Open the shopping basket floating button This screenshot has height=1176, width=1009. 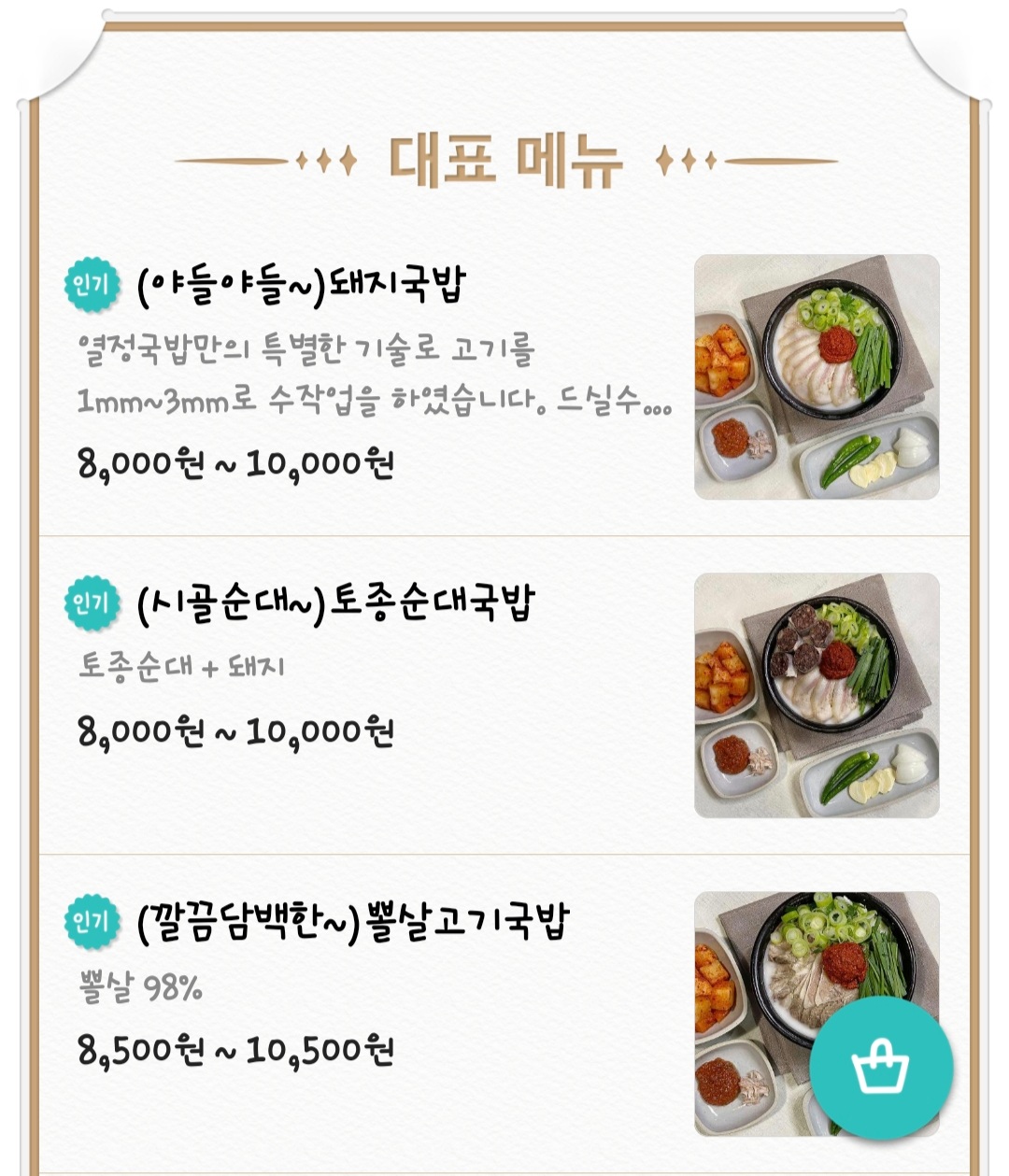(x=880, y=1068)
